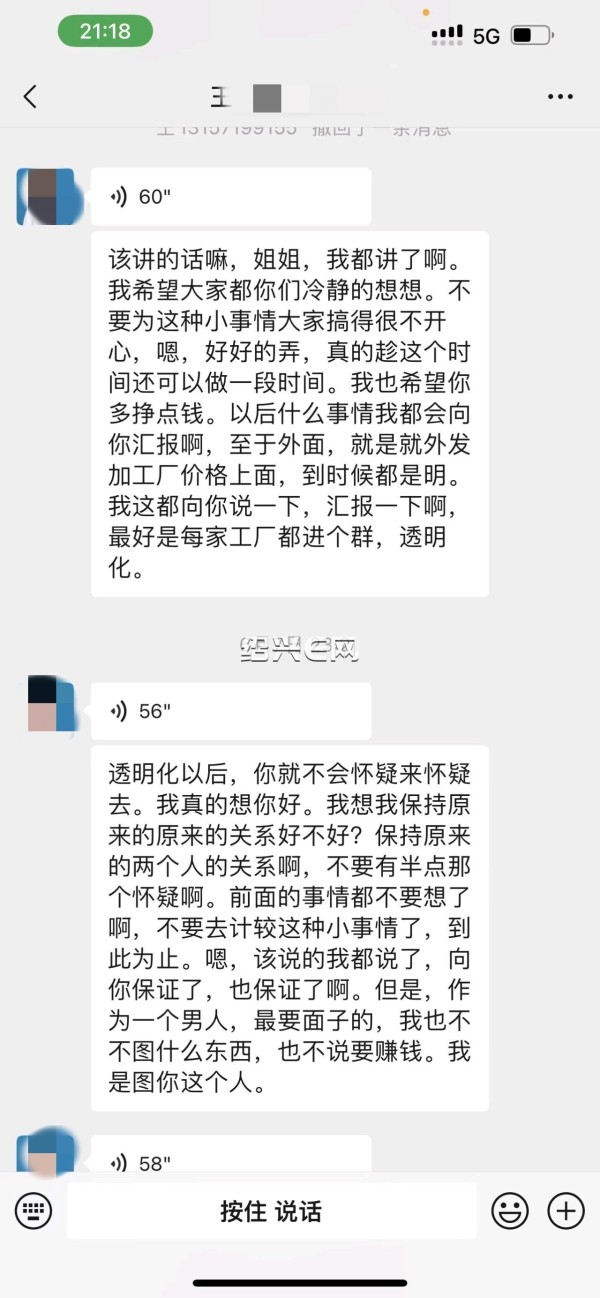Go back to the chat list

[30, 97]
